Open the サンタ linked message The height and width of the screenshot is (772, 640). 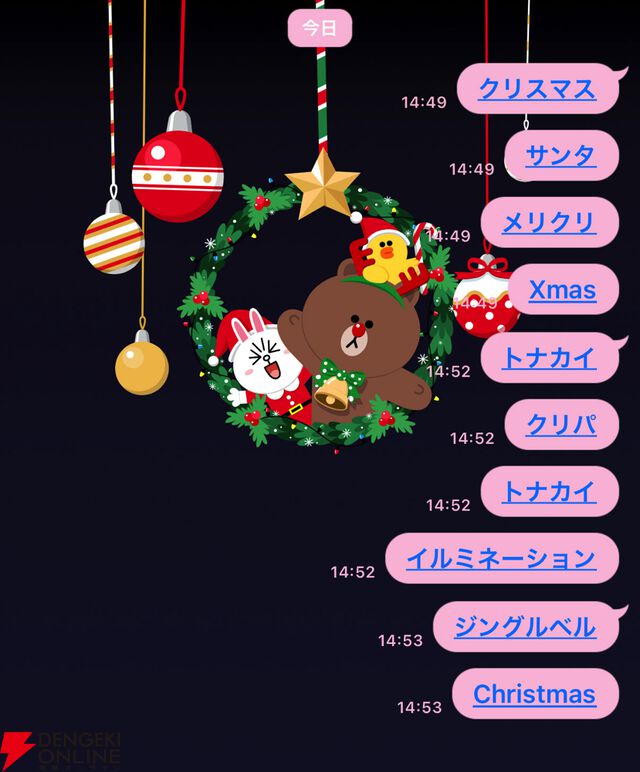click(x=560, y=156)
